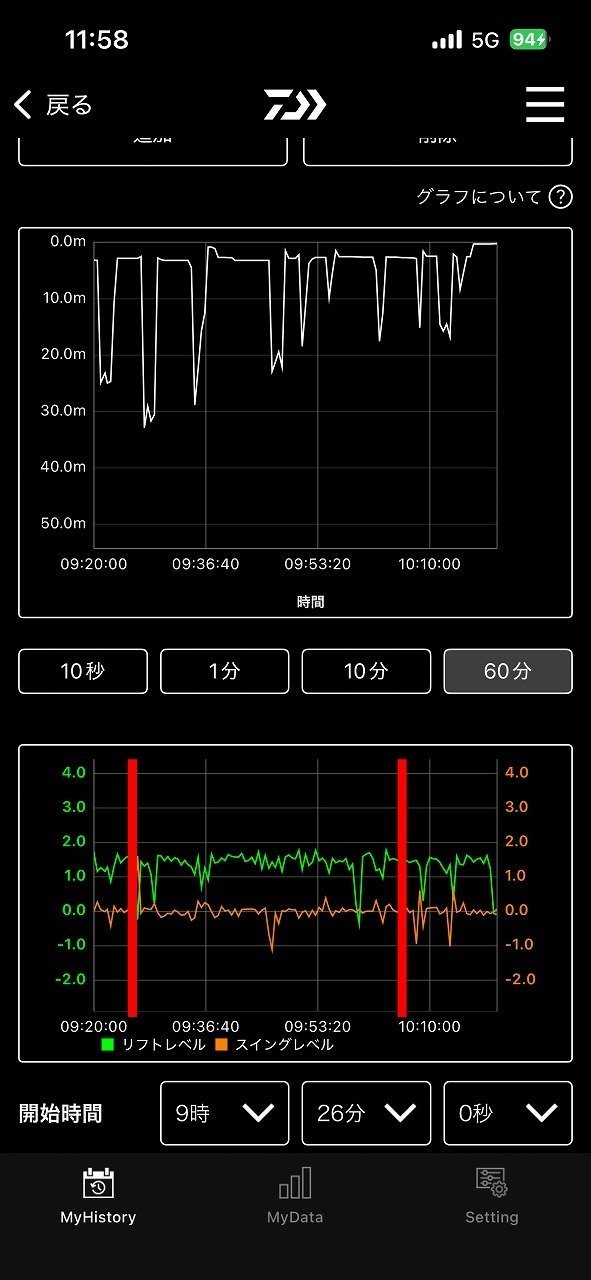
Task: Choose the 60分 time range
Action: 508,671
